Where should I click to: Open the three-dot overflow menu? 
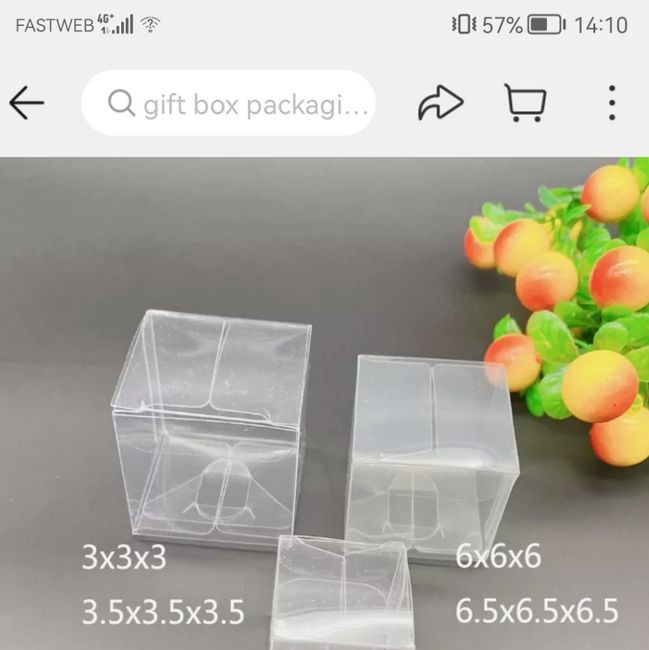[x=611, y=103]
